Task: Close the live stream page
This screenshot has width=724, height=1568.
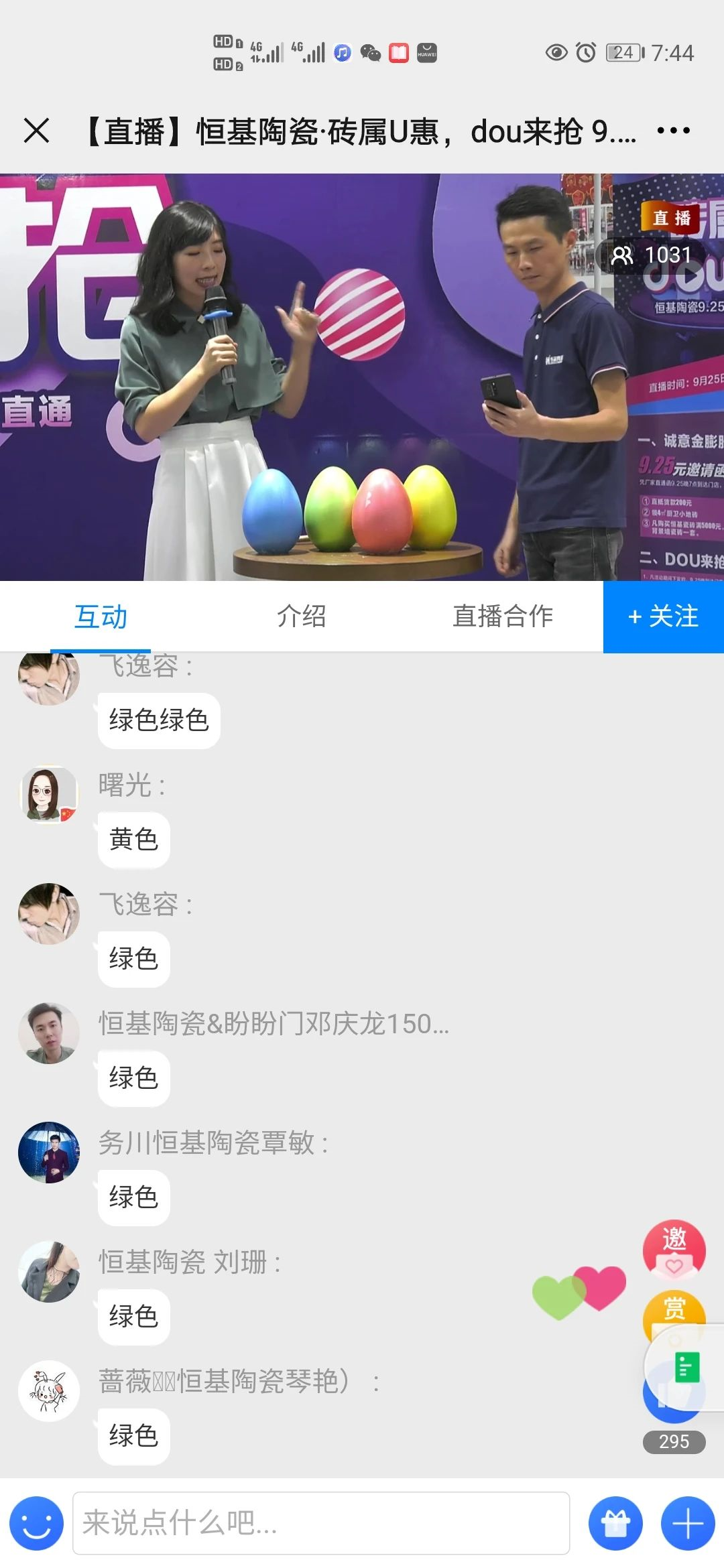Action: [36, 131]
